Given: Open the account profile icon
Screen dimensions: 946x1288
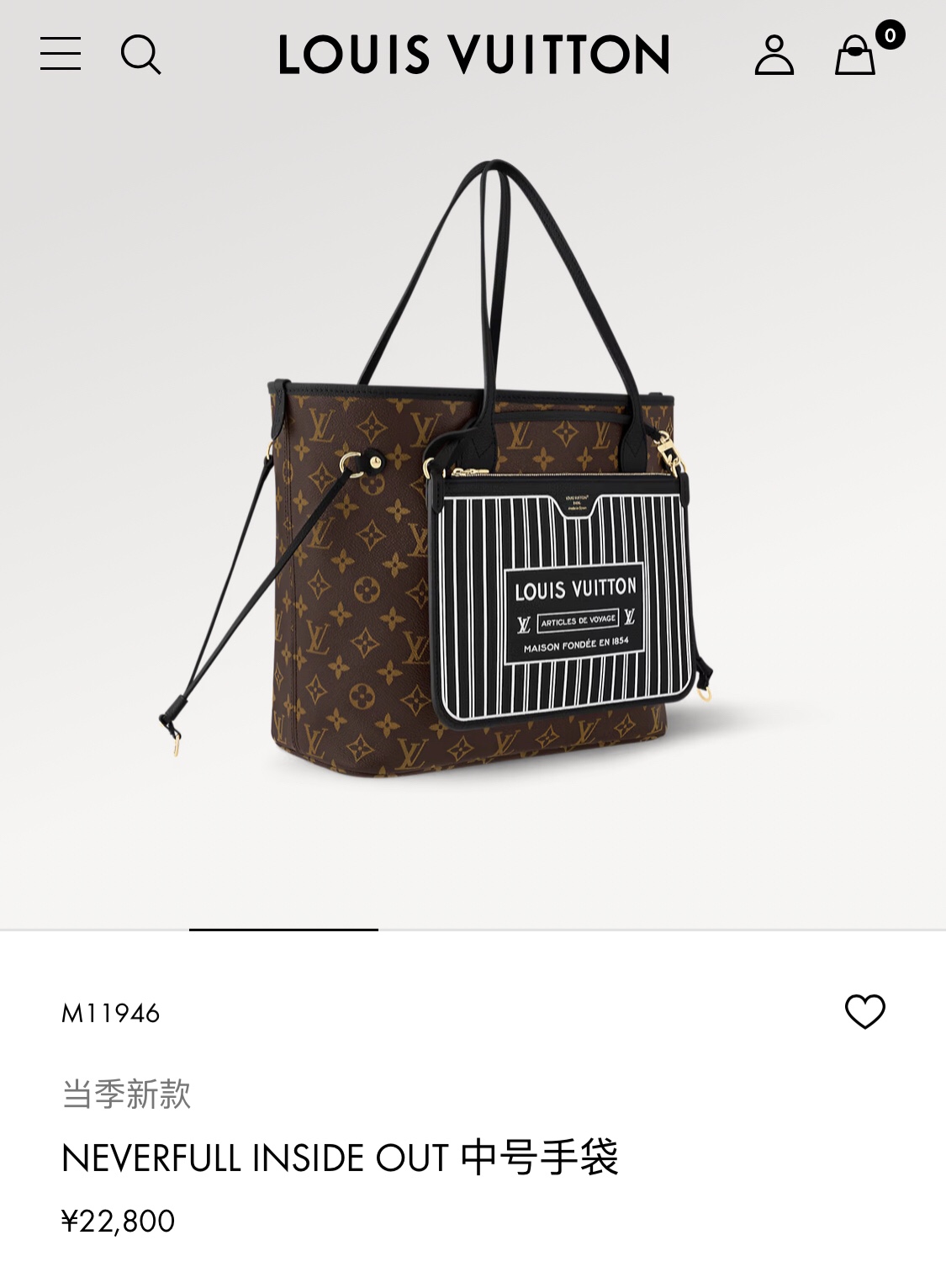Looking at the screenshot, I should click(774, 55).
